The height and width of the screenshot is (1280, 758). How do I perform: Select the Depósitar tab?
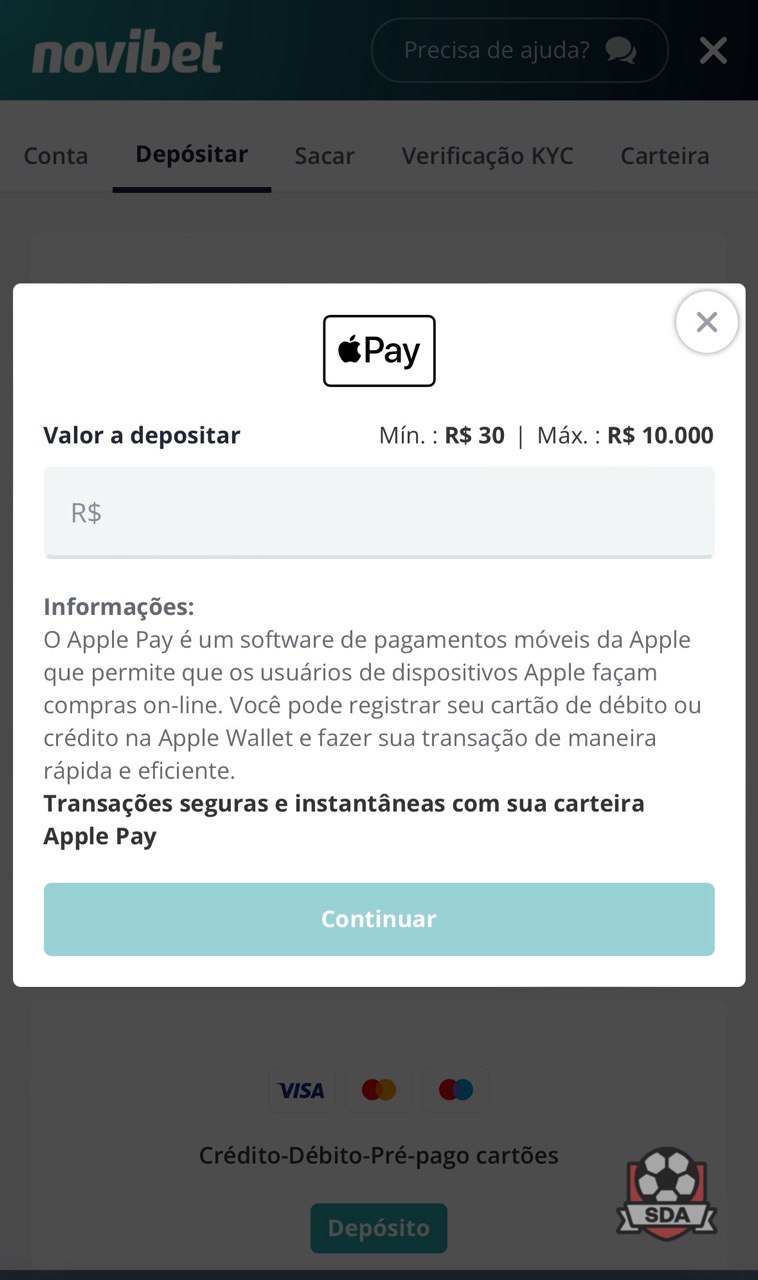(191, 155)
